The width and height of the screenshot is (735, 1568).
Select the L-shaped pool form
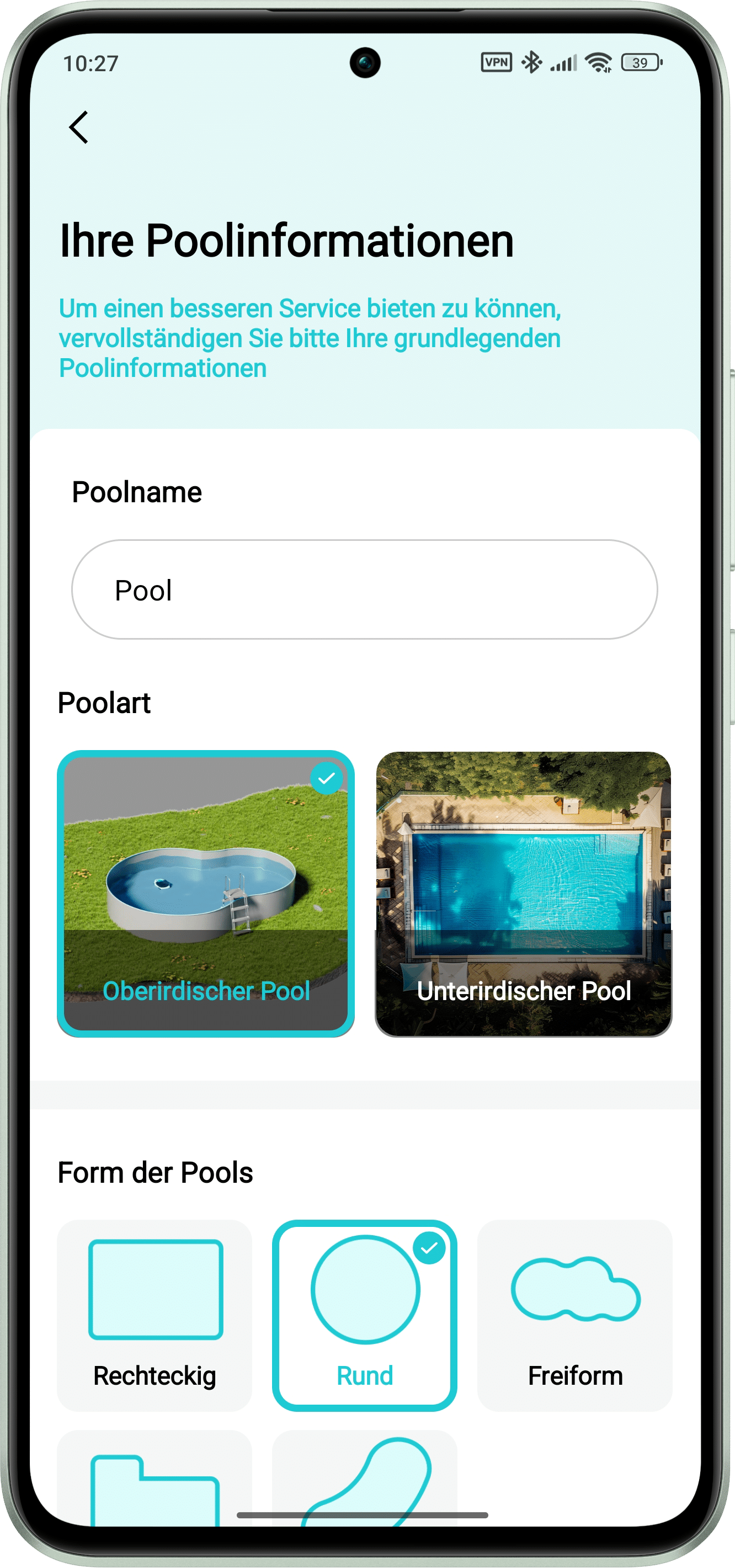tap(155, 1479)
